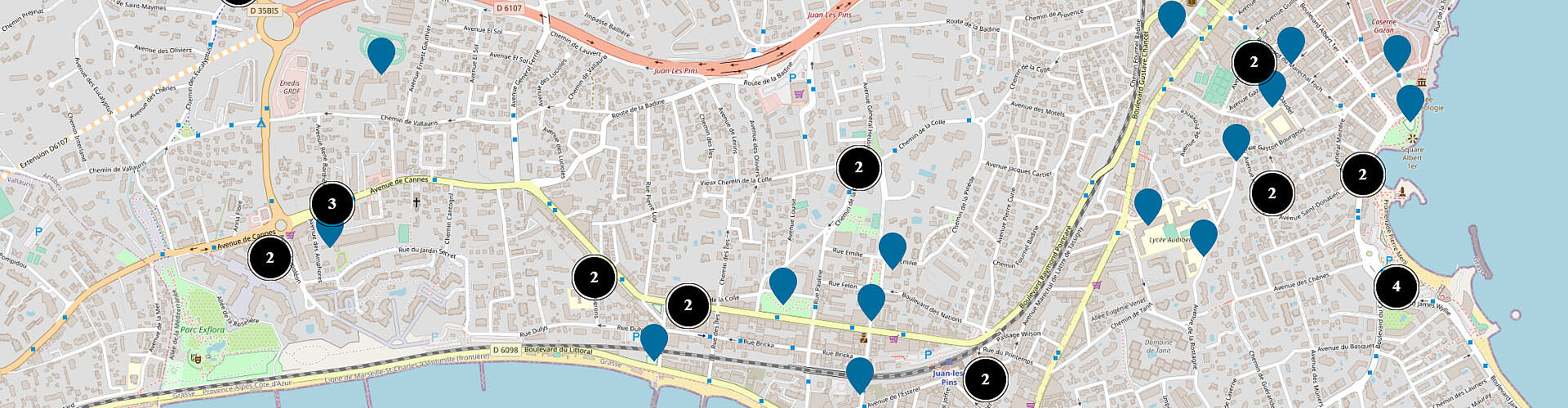Expand the 2-marker cluster near Avenue Saint Donatien
Viewport: 1568px width, 408px height.
pos(1272,194)
